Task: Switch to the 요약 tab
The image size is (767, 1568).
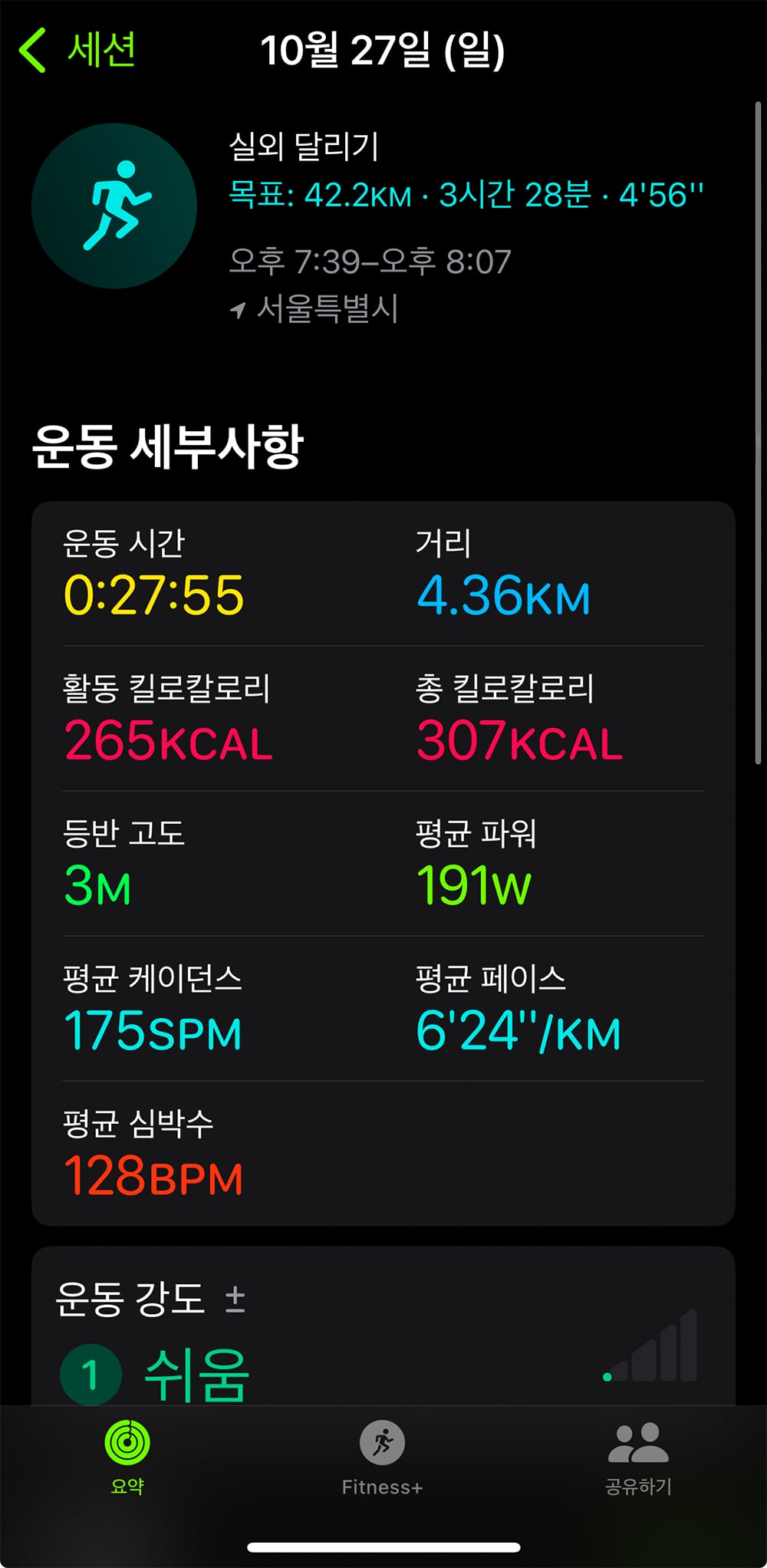Action: [x=127, y=1457]
